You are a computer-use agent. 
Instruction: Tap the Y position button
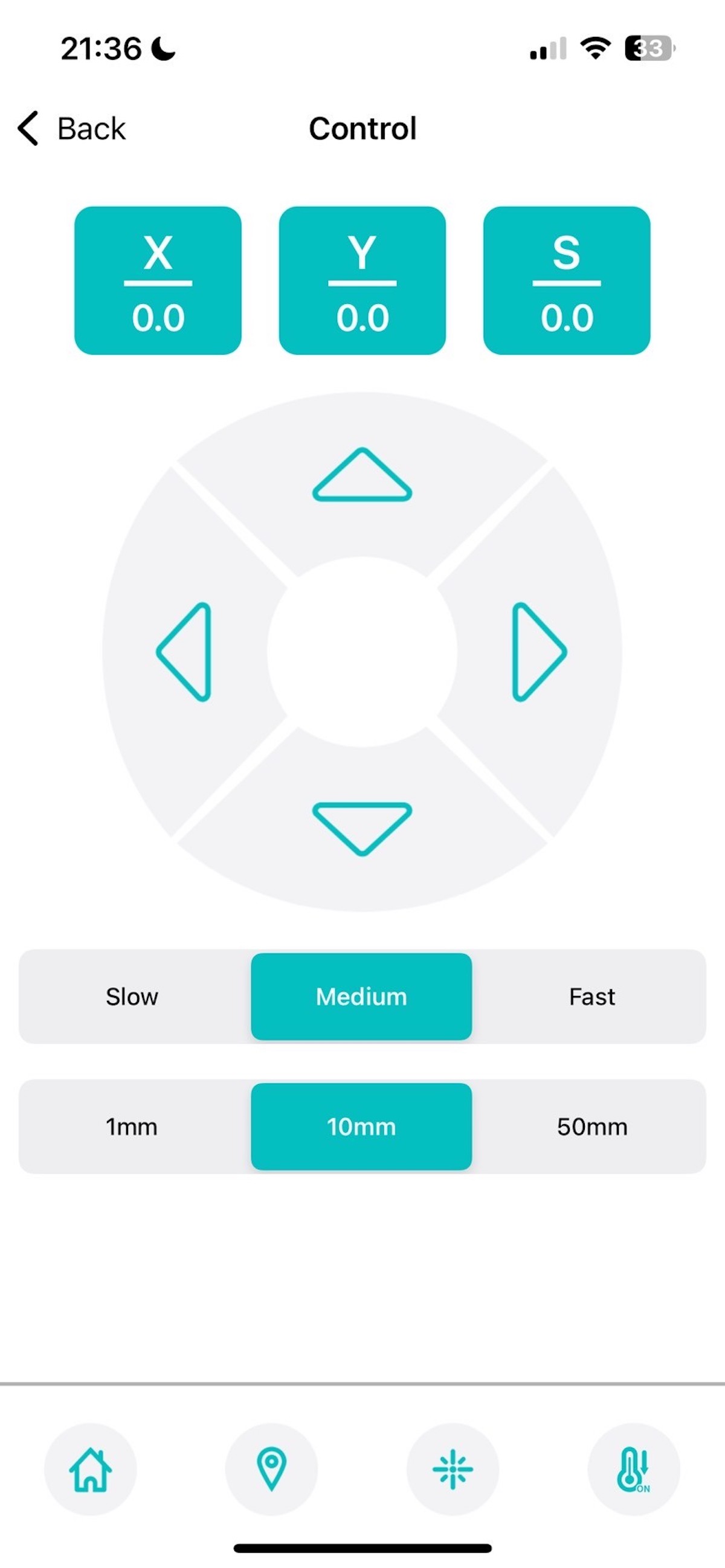click(x=362, y=281)
